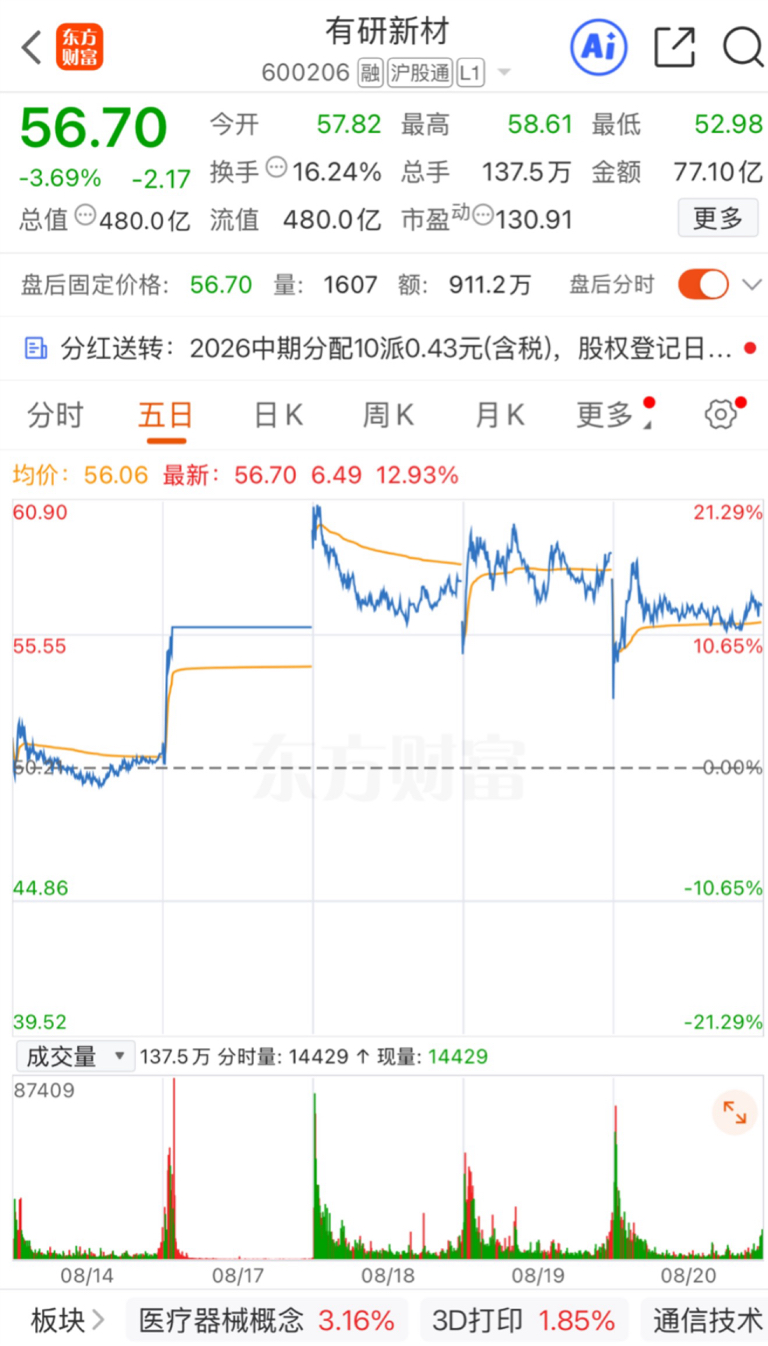This screenshot has width=768, height=1346.
Task: Open chart settings gear icon
Action: pos(720,415)
